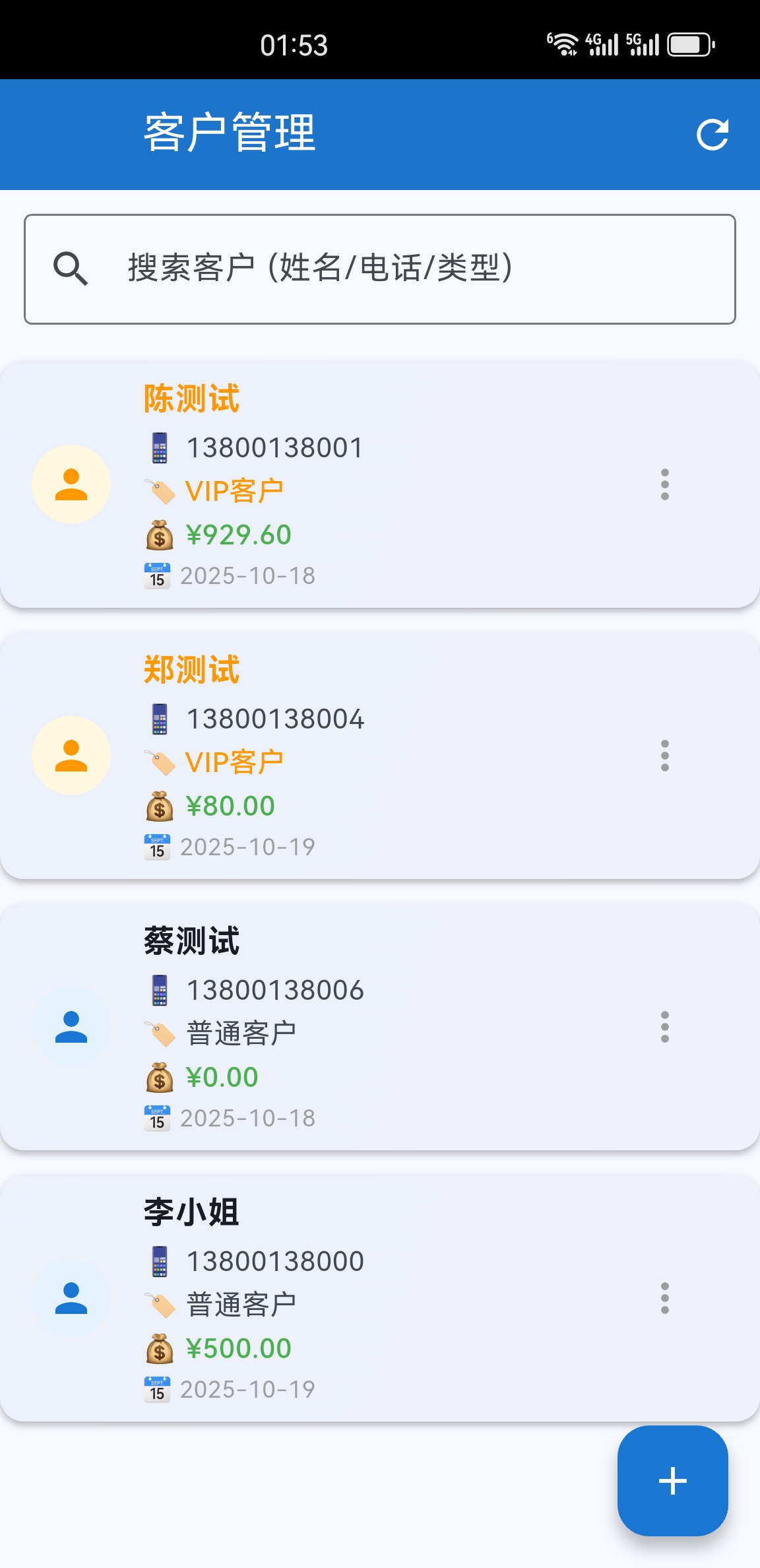
Task: Click the tag icon next to VIP客户
Action: coord(159,490)
